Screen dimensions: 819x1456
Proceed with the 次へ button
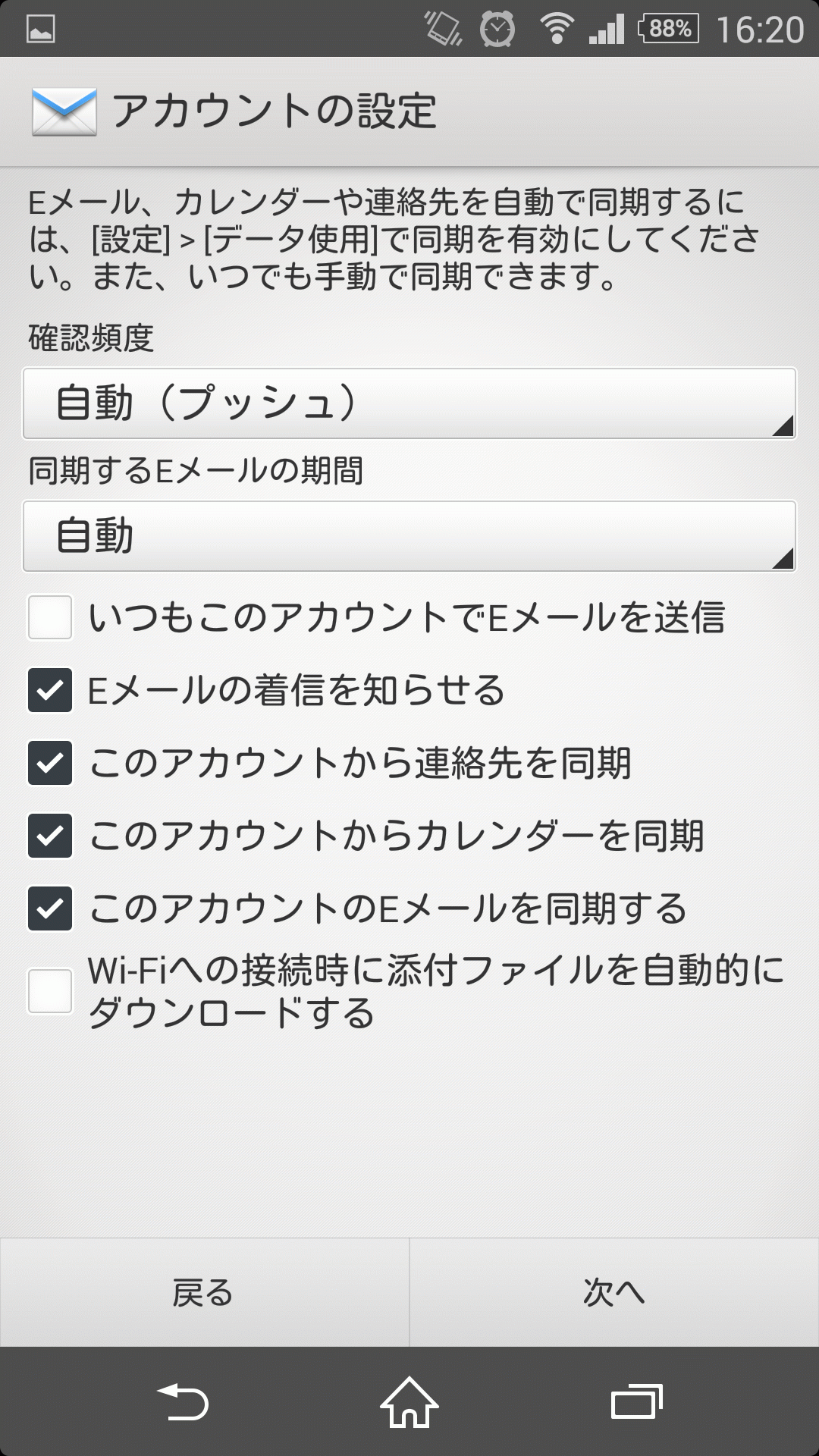pyautogui.click(x=615, y=1293)
